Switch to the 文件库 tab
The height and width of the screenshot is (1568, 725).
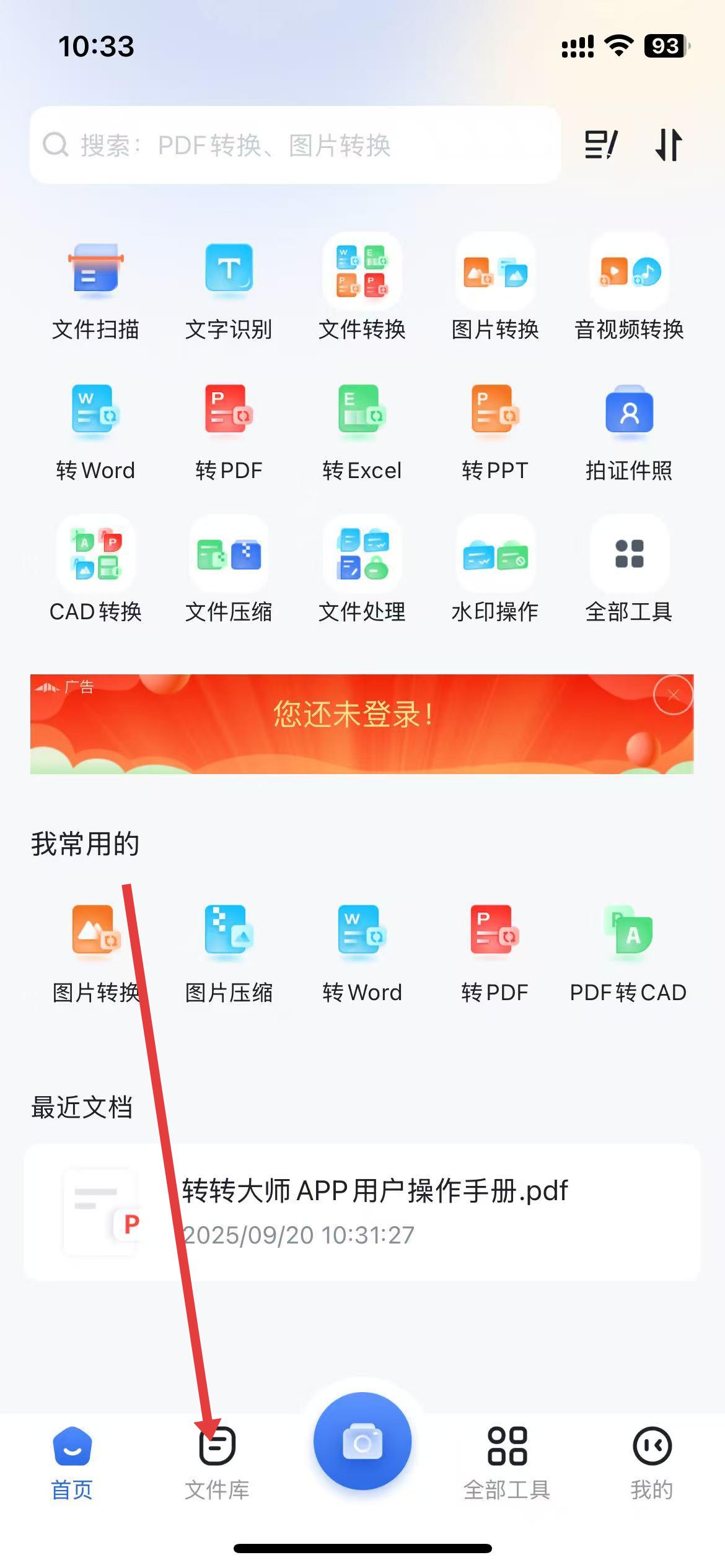point(217,1463)
